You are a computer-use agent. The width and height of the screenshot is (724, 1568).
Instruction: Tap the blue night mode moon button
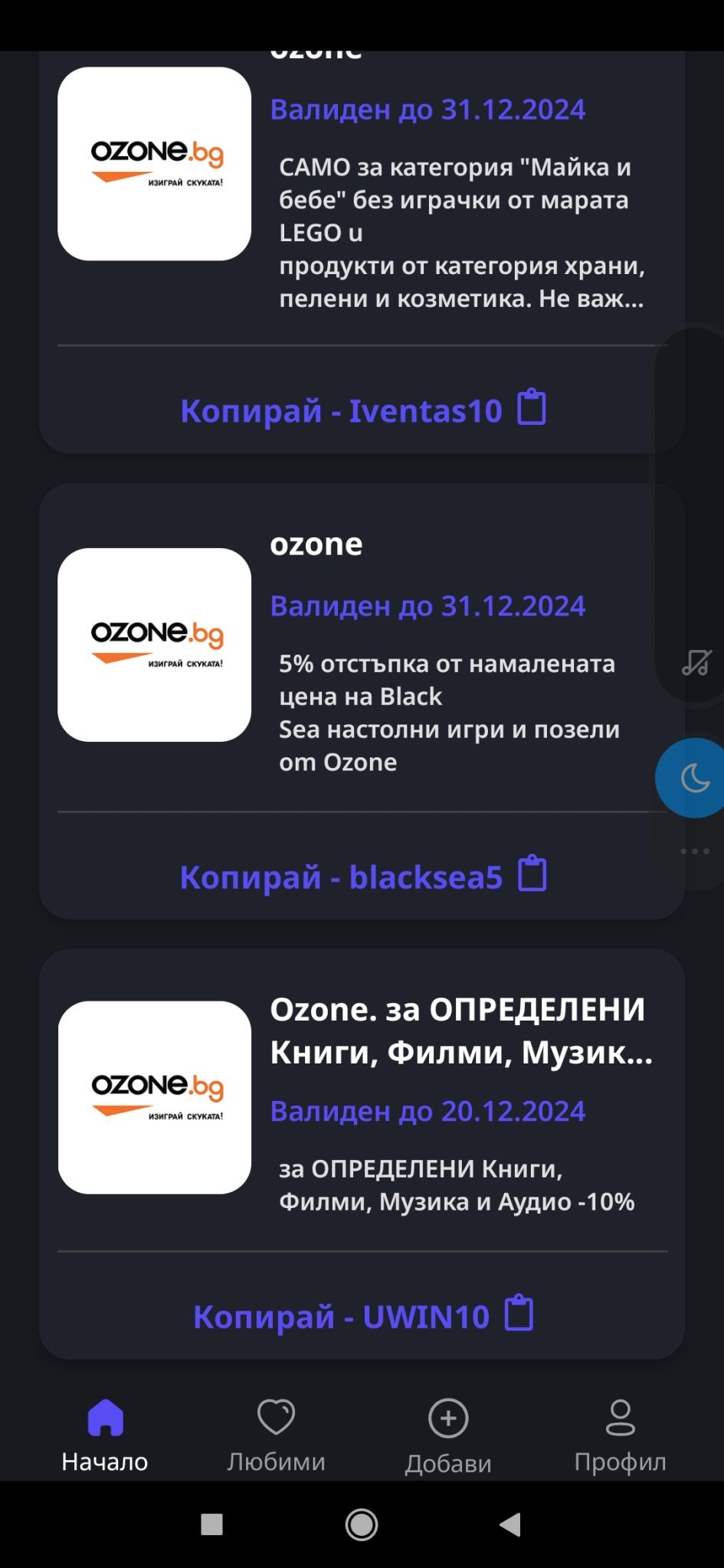[x=695, y=778]
